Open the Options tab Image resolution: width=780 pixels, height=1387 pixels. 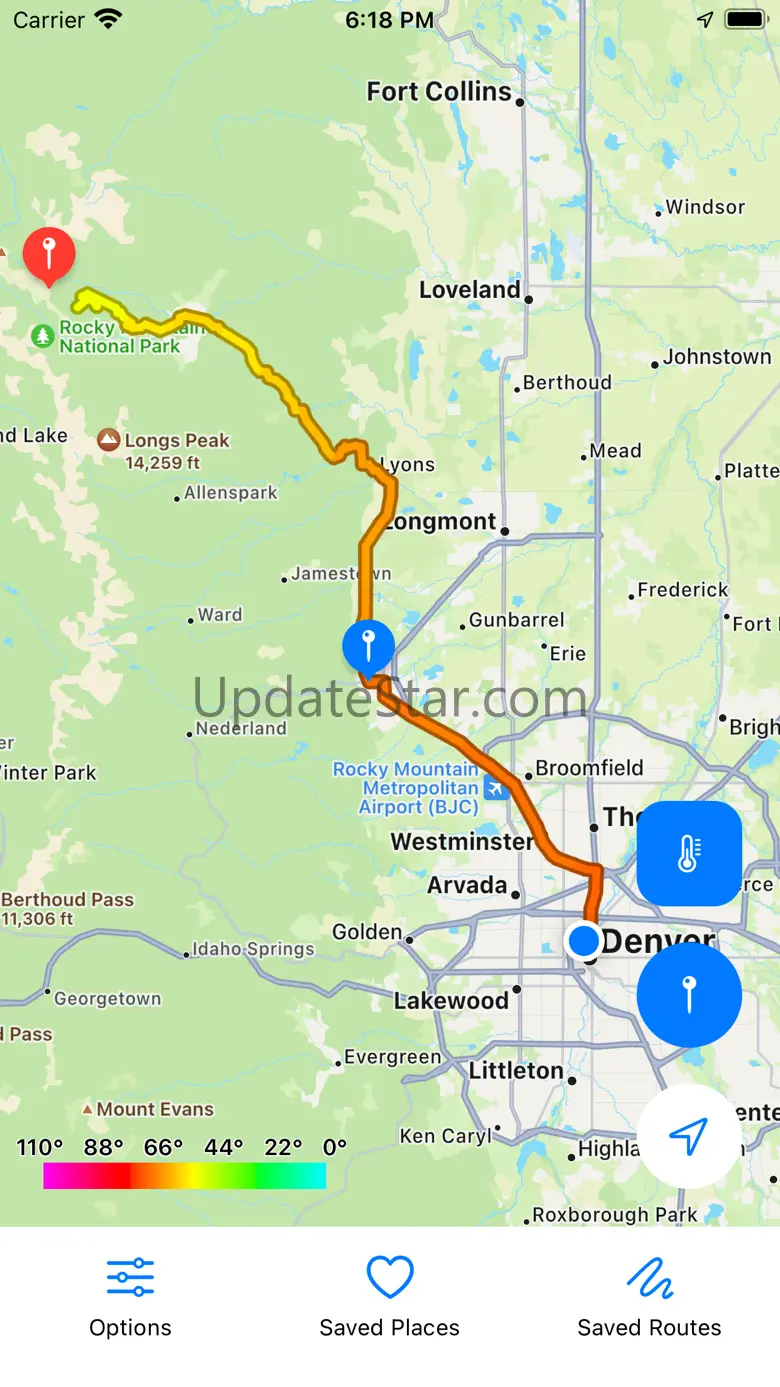(x=130, y=1298)
